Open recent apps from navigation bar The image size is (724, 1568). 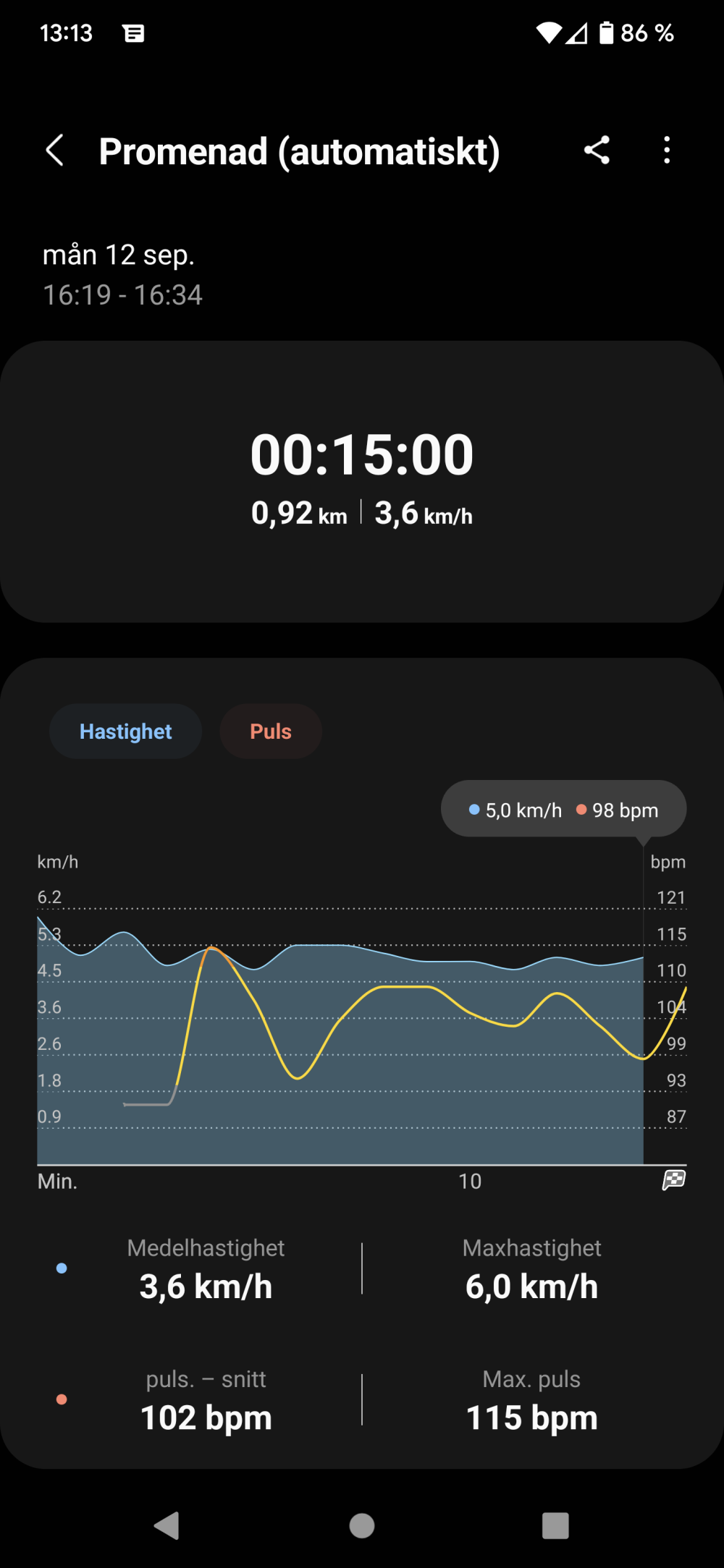[x=555, y=1526]
